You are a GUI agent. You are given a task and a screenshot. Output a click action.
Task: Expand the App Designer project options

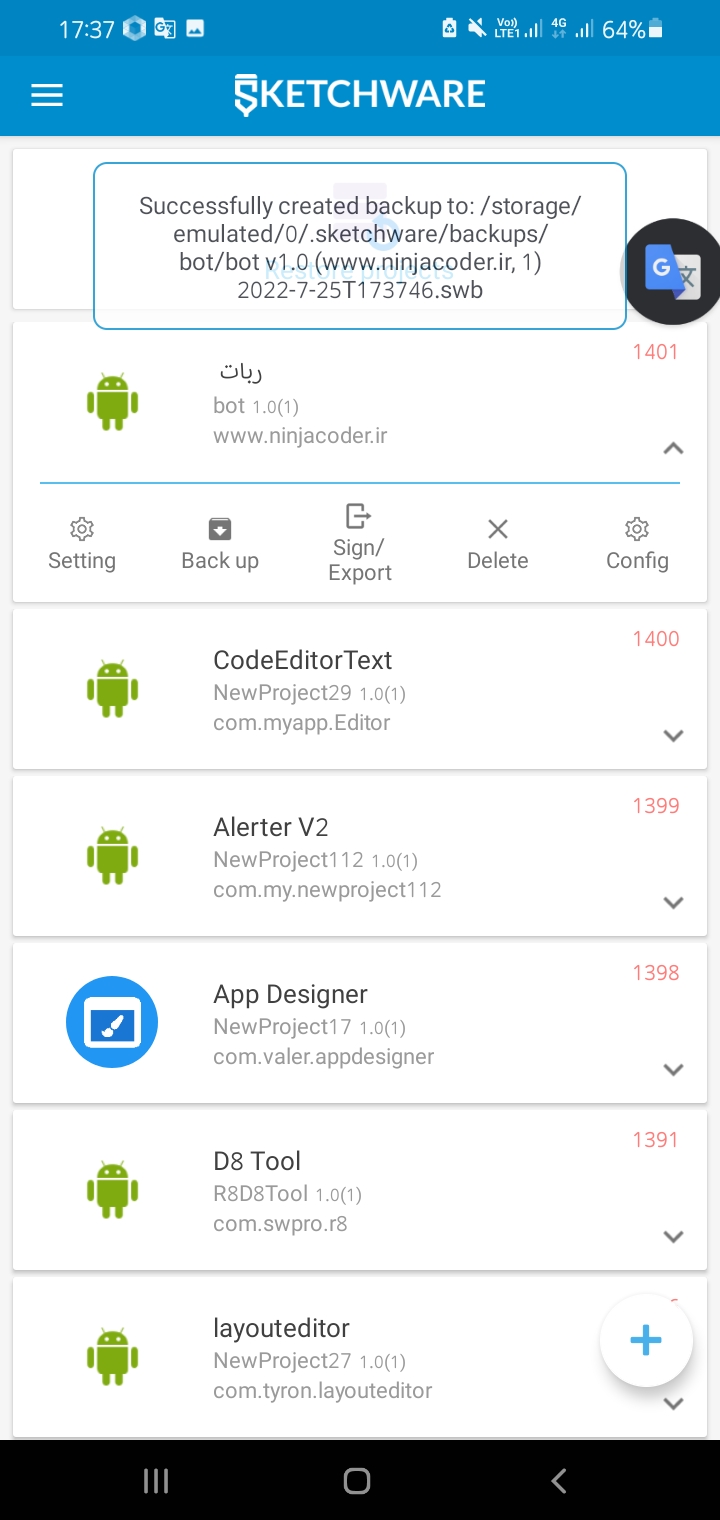click(x=672, y=1069)
